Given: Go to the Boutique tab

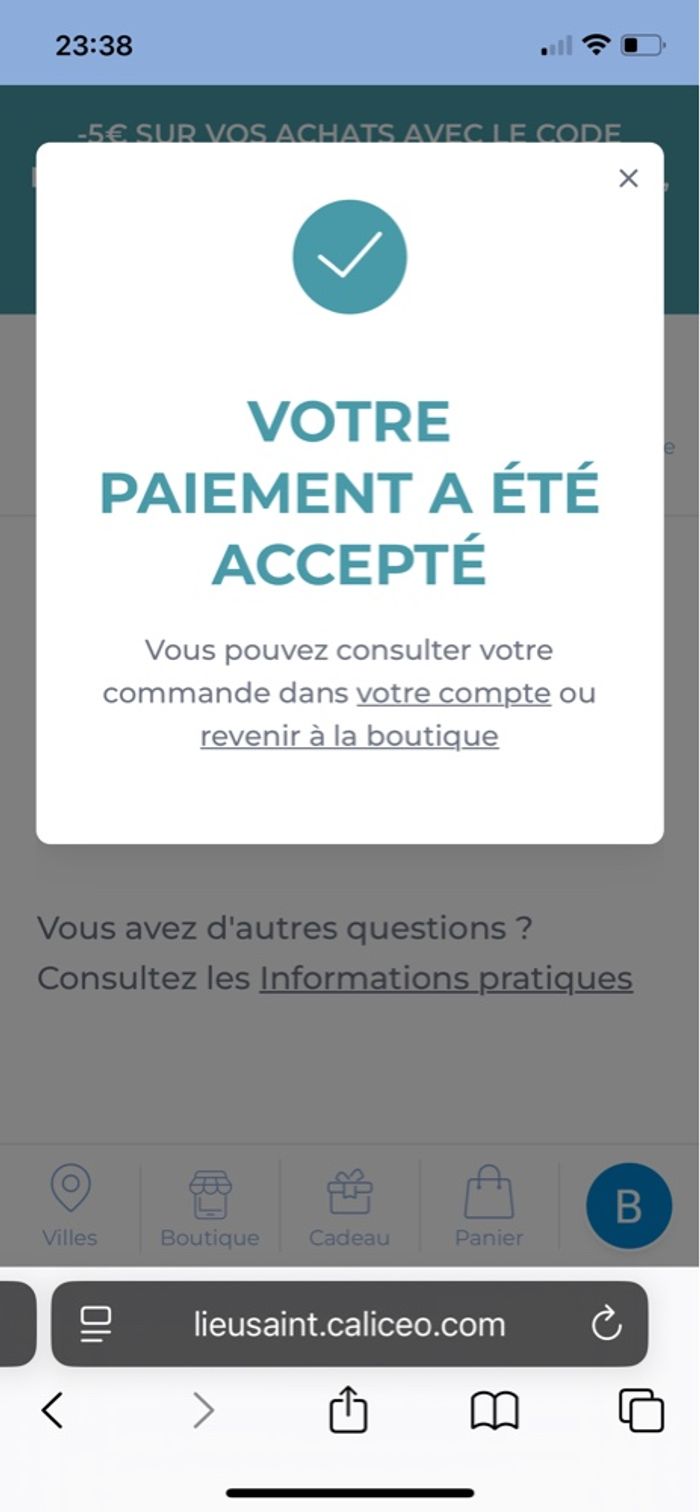Looking at the screenshot, I should pos(210,1207).
